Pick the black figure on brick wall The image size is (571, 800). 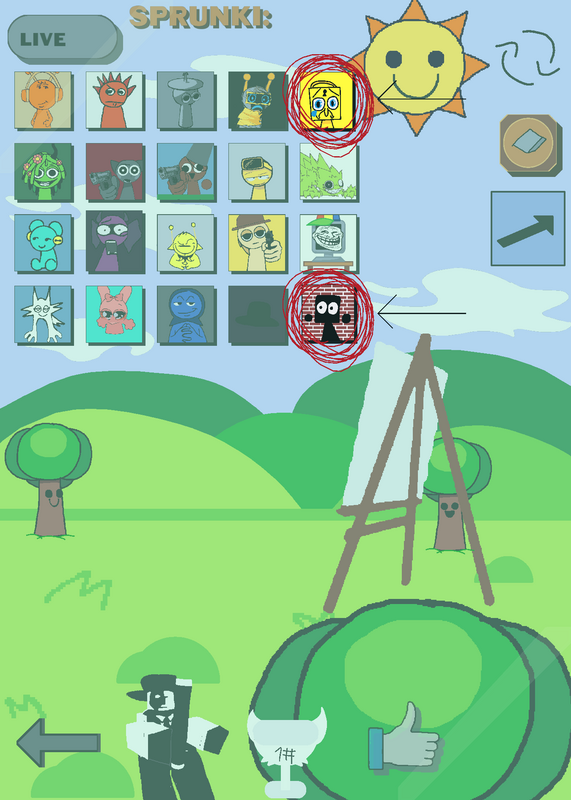[328, 314]
